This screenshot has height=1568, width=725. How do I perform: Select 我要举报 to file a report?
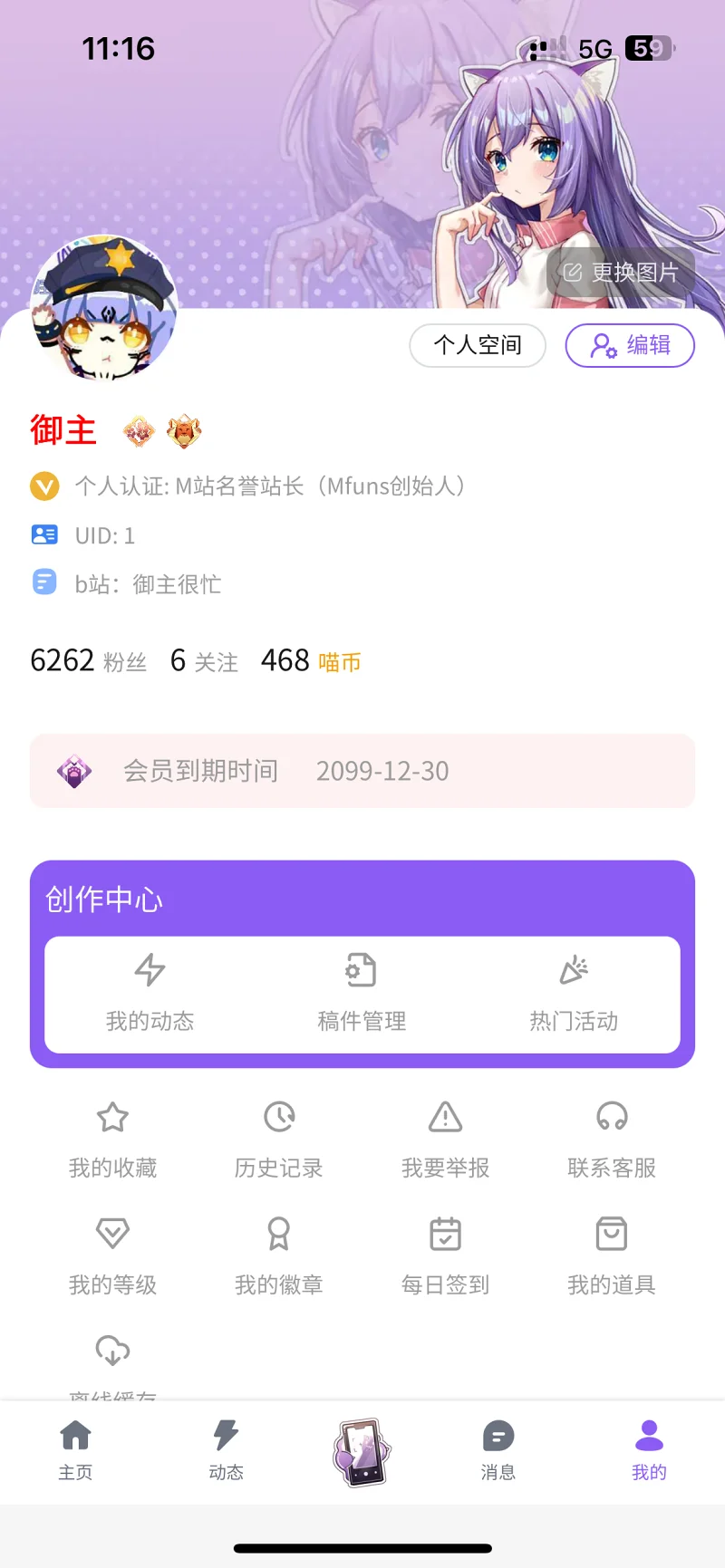tap(445, 1140)
